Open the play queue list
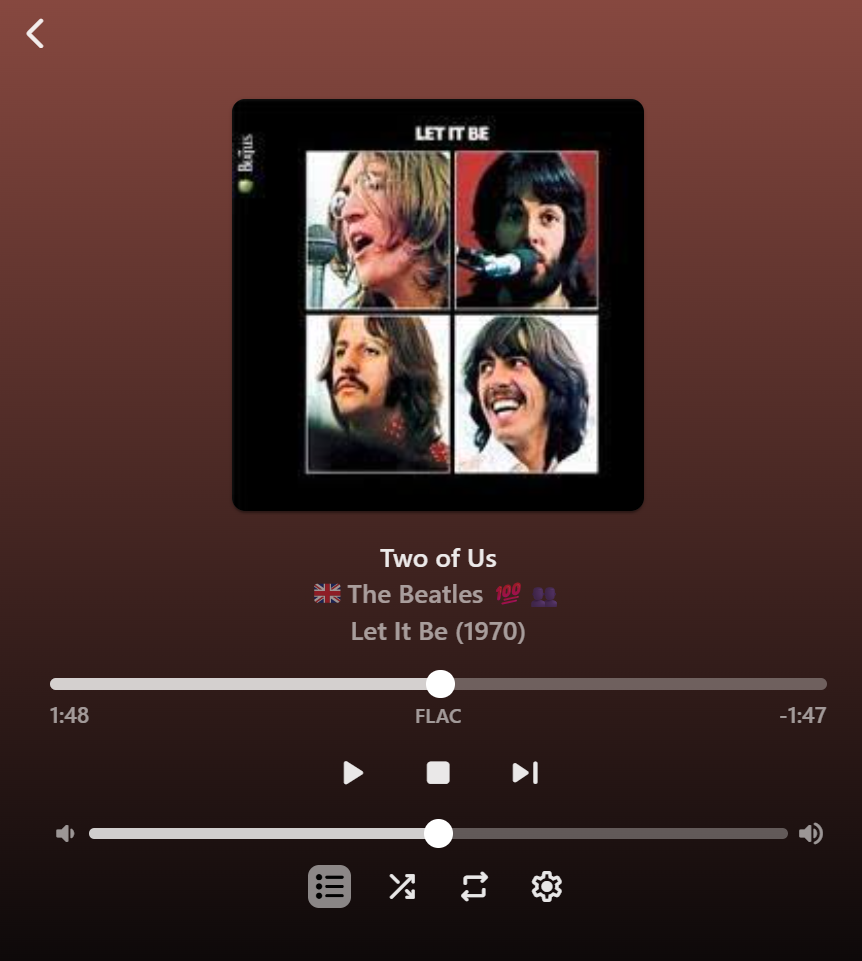Viewport: 862px width, 961px height. (x=329, y=886)
